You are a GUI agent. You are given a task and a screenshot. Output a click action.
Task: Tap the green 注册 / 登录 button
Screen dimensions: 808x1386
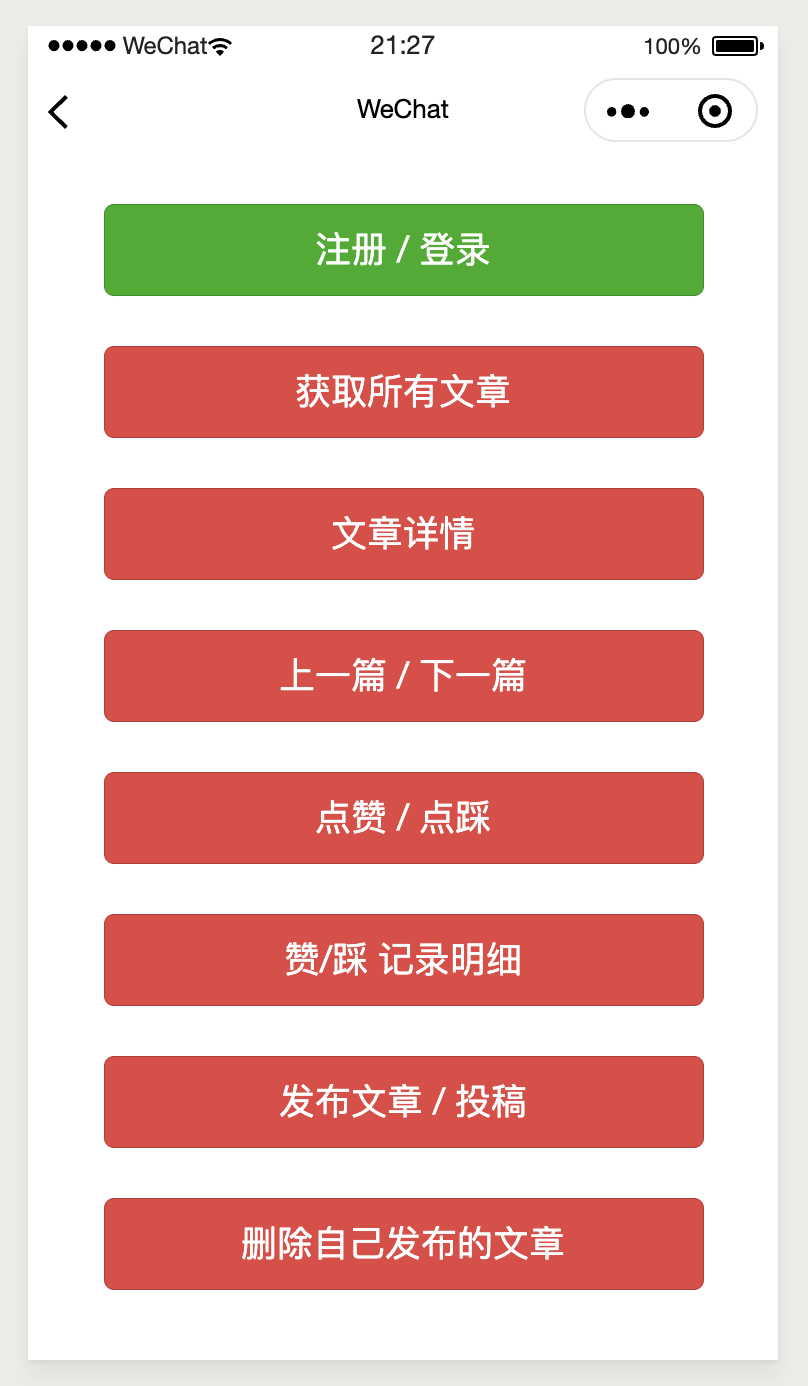tap(403, 250)
